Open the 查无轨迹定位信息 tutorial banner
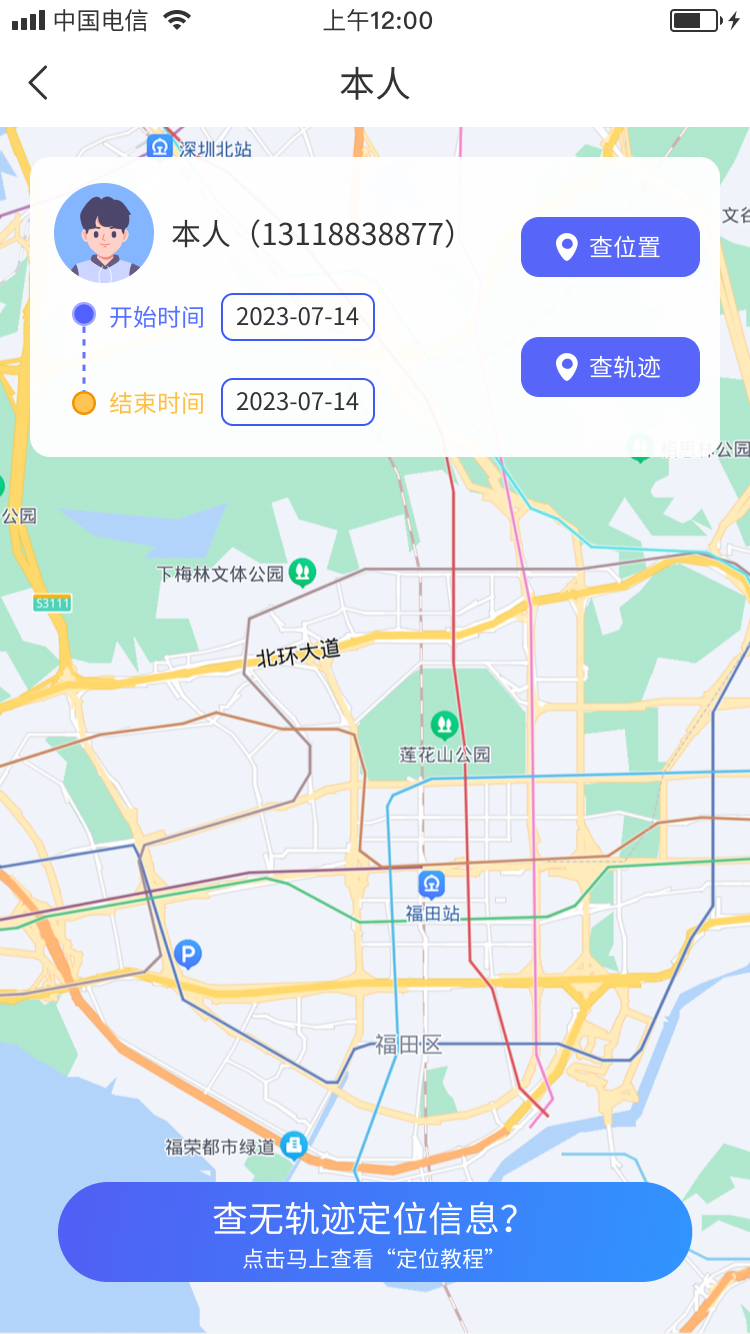 click(x=375, y=1231)
